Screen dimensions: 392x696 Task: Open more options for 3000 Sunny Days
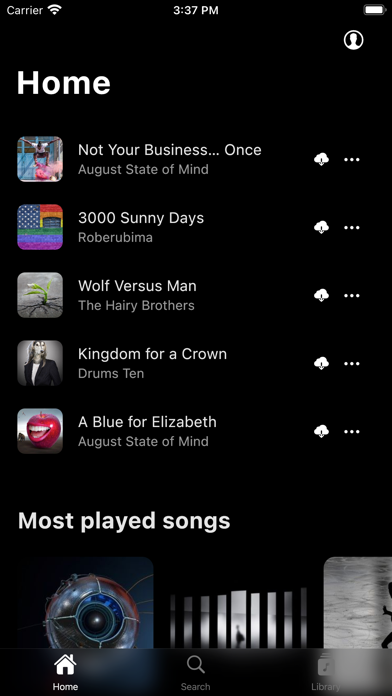coord(352,227)
